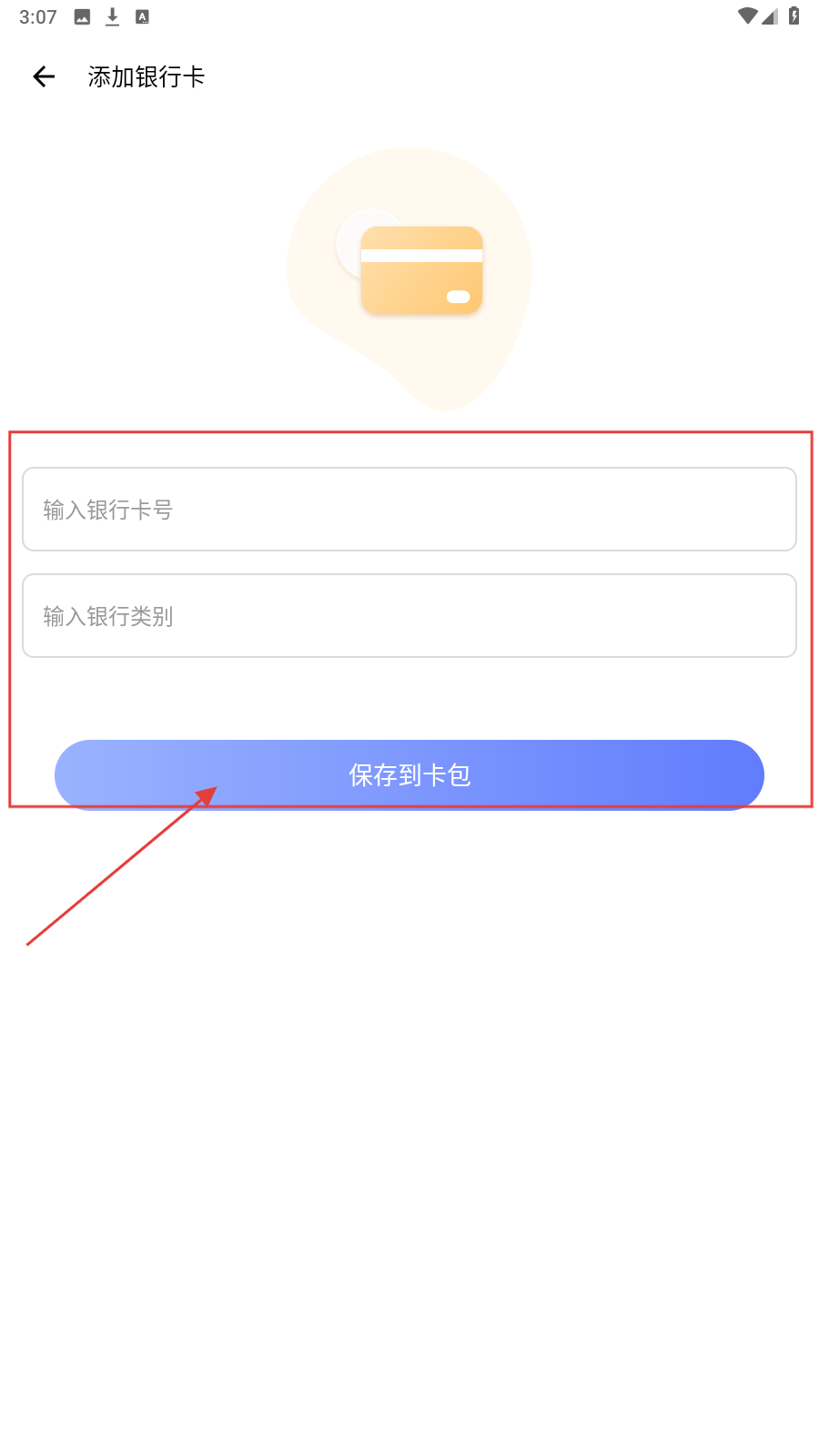Focus the 输入银行卡号 field
819x1456 pixels.
[x=409, y=510]
